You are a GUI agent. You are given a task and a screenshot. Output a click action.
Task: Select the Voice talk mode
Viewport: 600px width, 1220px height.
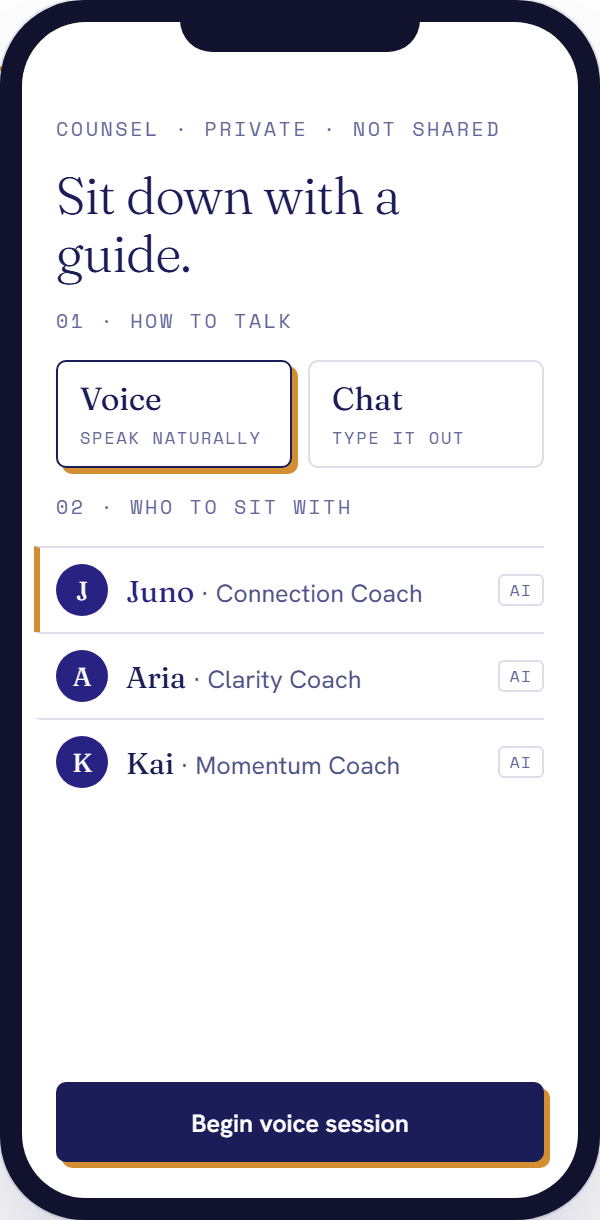click(x=174, y=414)
